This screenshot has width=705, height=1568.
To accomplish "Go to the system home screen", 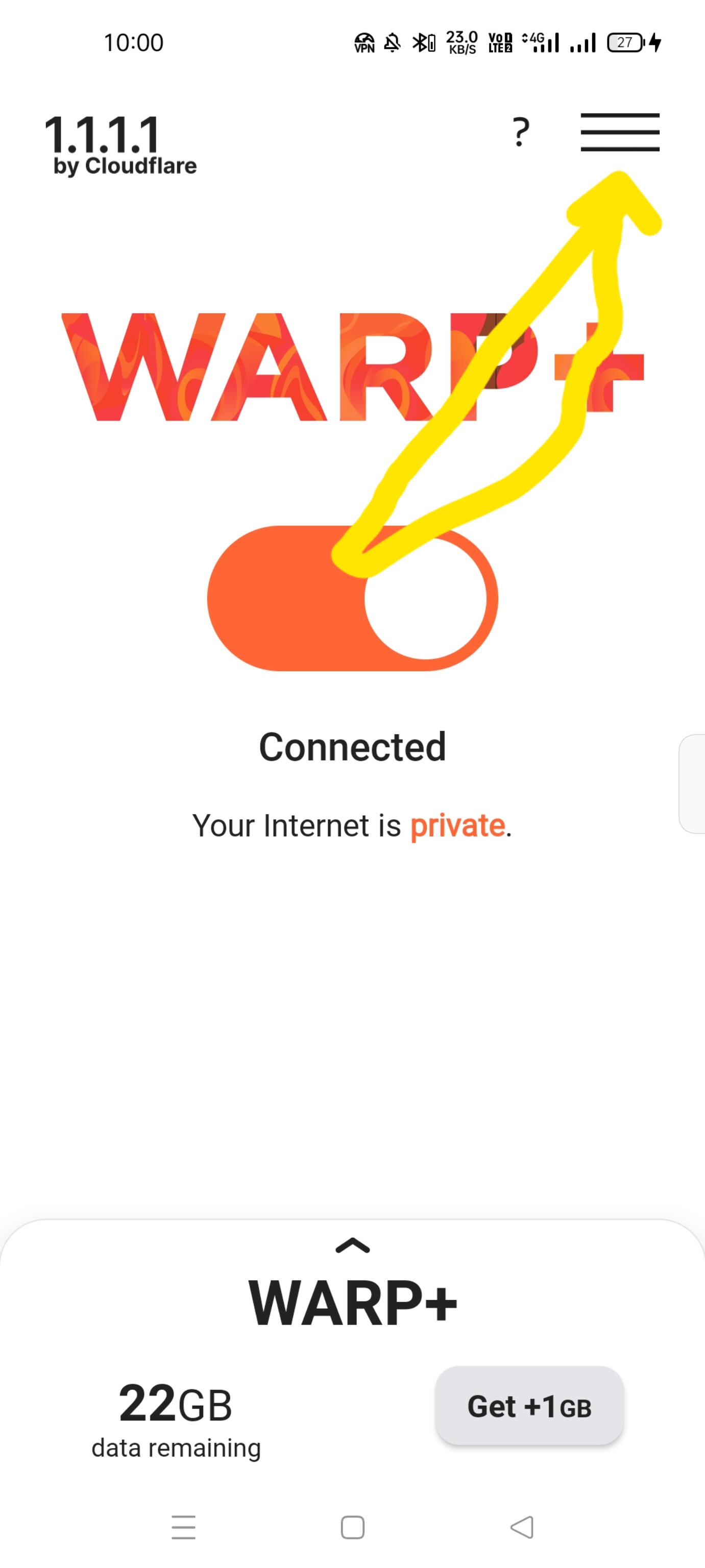I will (x=352, y=1527).
